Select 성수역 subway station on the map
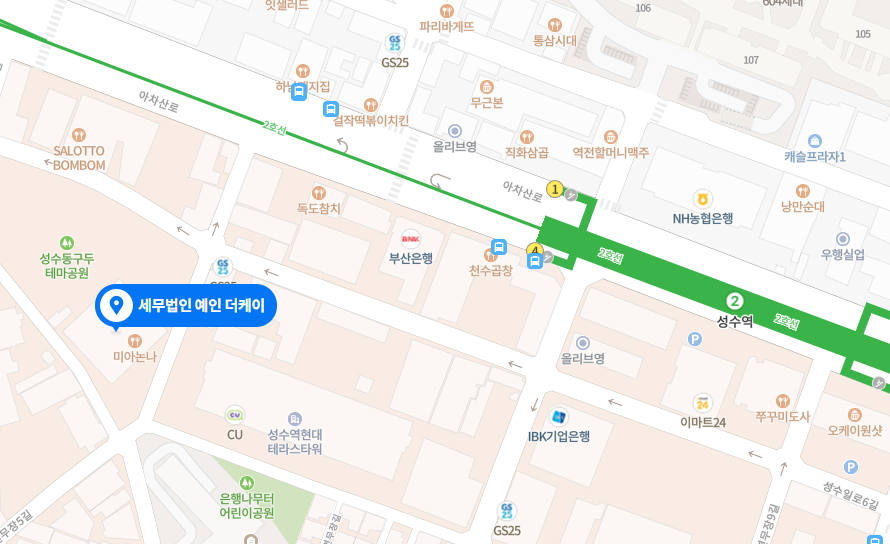This screenshot has width=890, height=544. [x=735, y=301]
